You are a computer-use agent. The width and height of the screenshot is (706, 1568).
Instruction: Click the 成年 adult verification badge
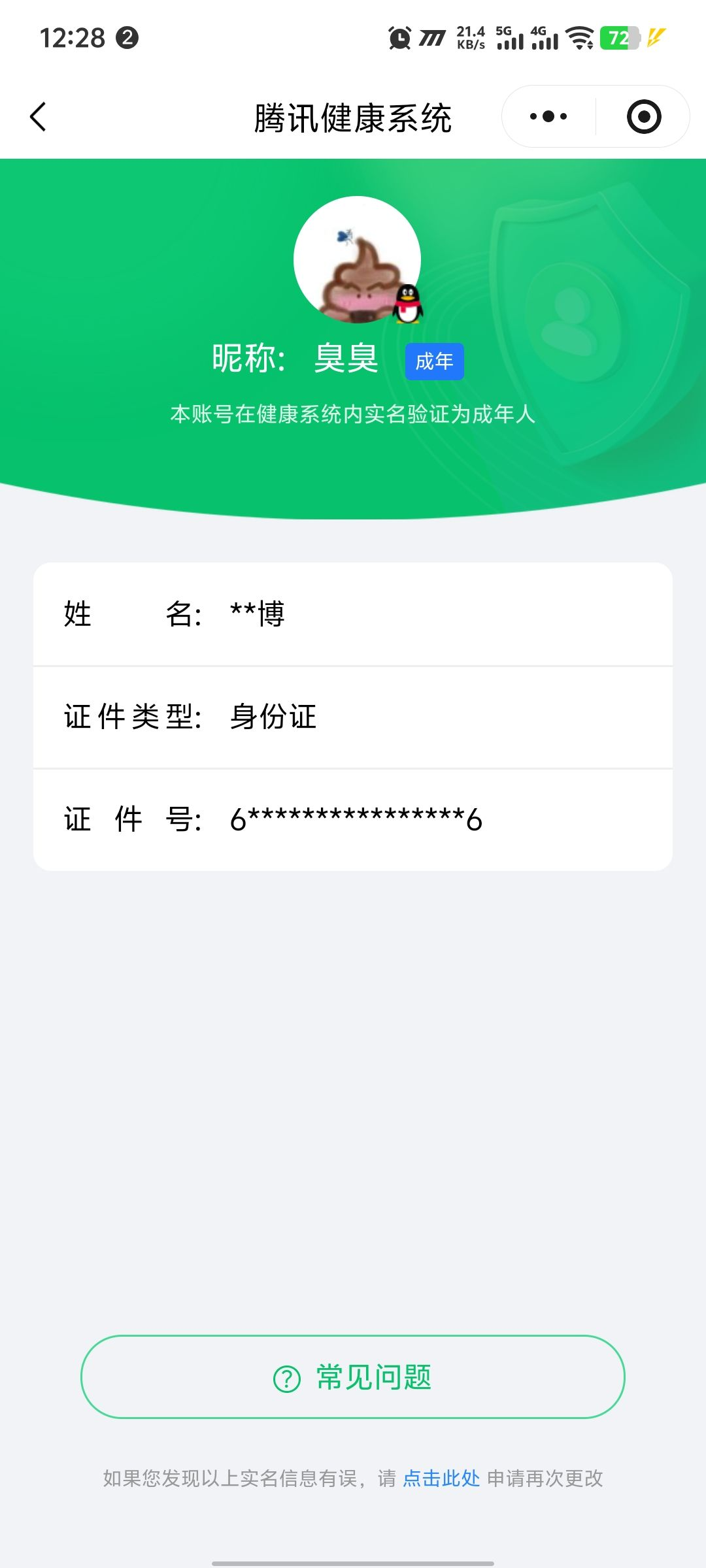434,361
